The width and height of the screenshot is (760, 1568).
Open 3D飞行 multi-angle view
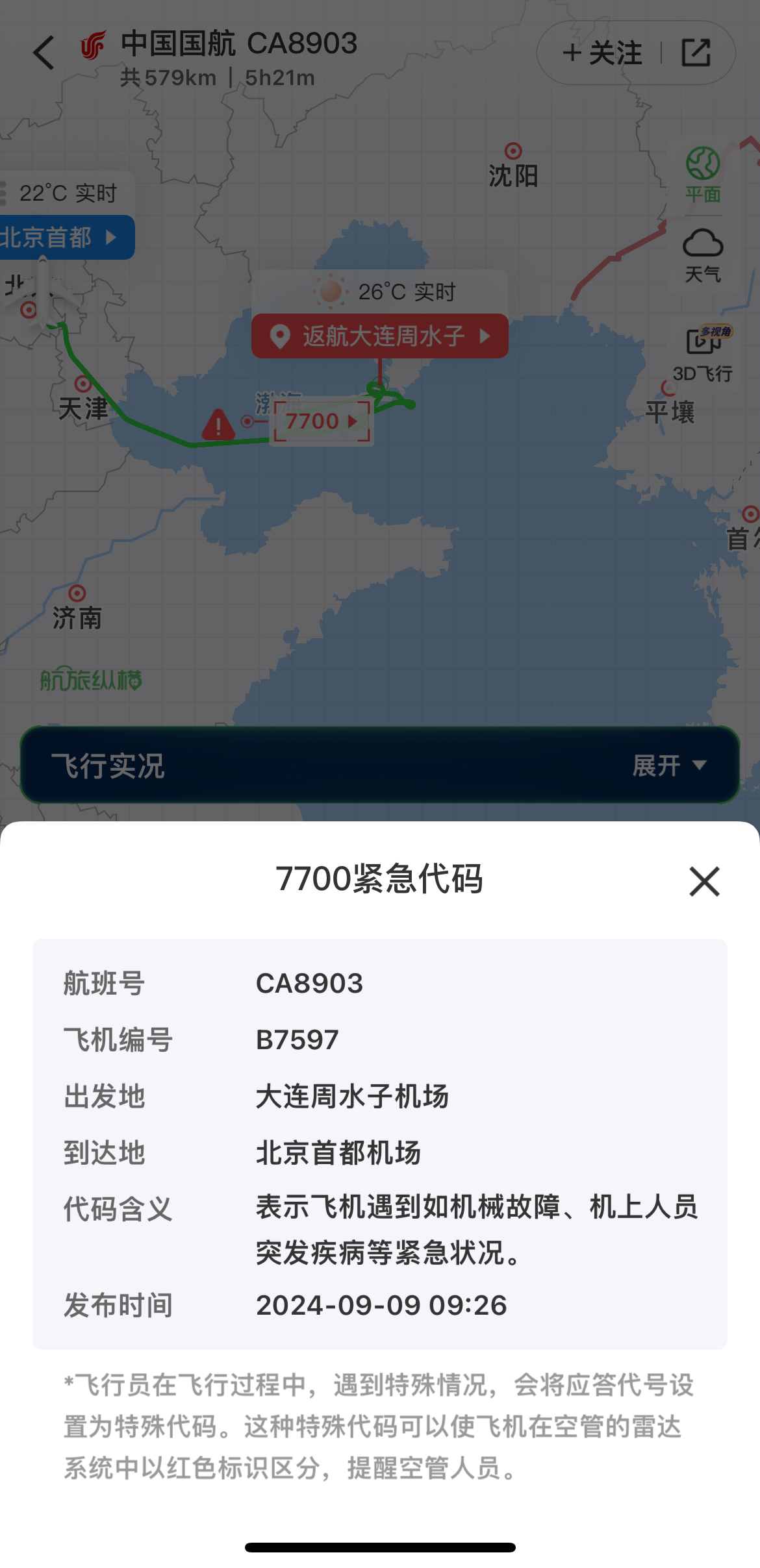[x=703, y=354]
